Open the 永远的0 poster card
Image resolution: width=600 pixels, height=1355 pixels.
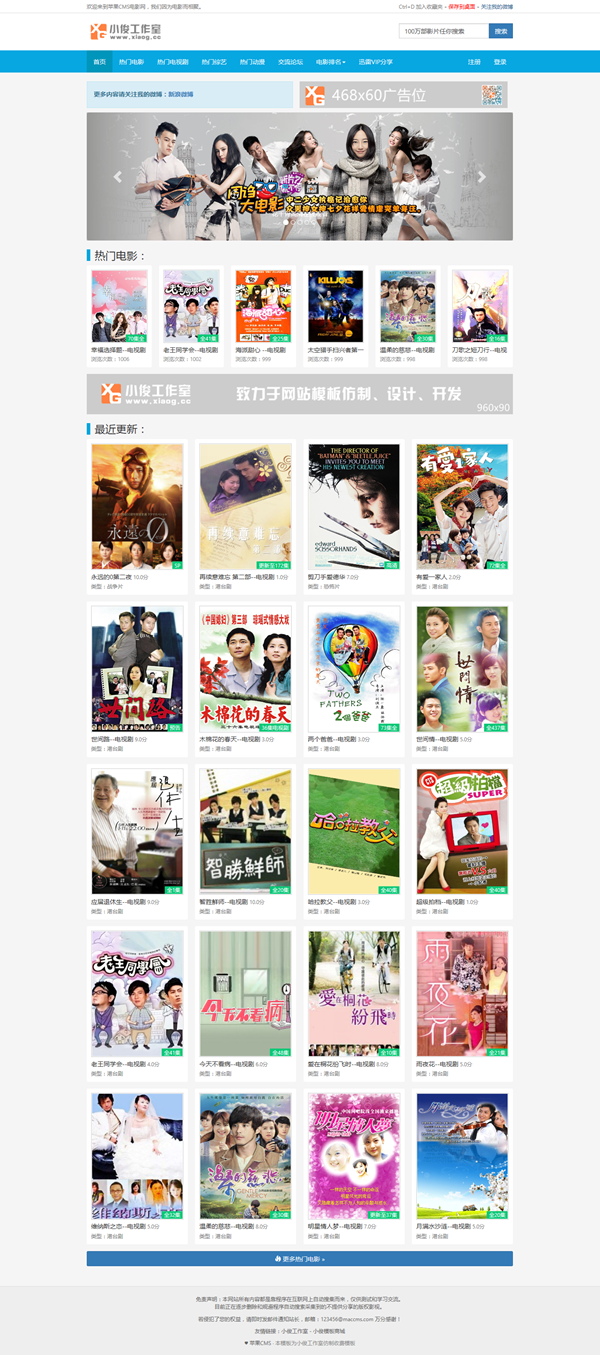[137, 507]
